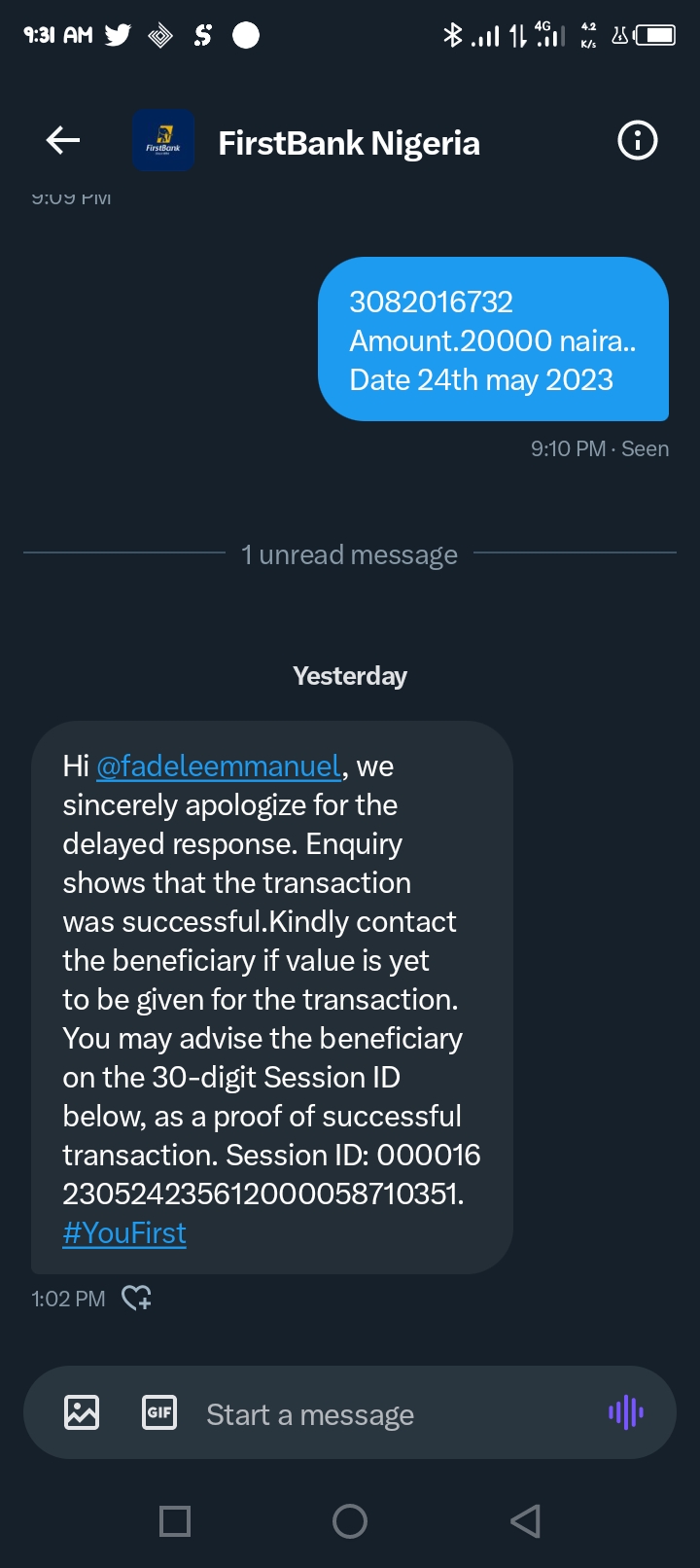Viewport: 700px width, 1568px height.
Task: Add a reaction to FirstBank's message
Action: tap(136, 1298)
